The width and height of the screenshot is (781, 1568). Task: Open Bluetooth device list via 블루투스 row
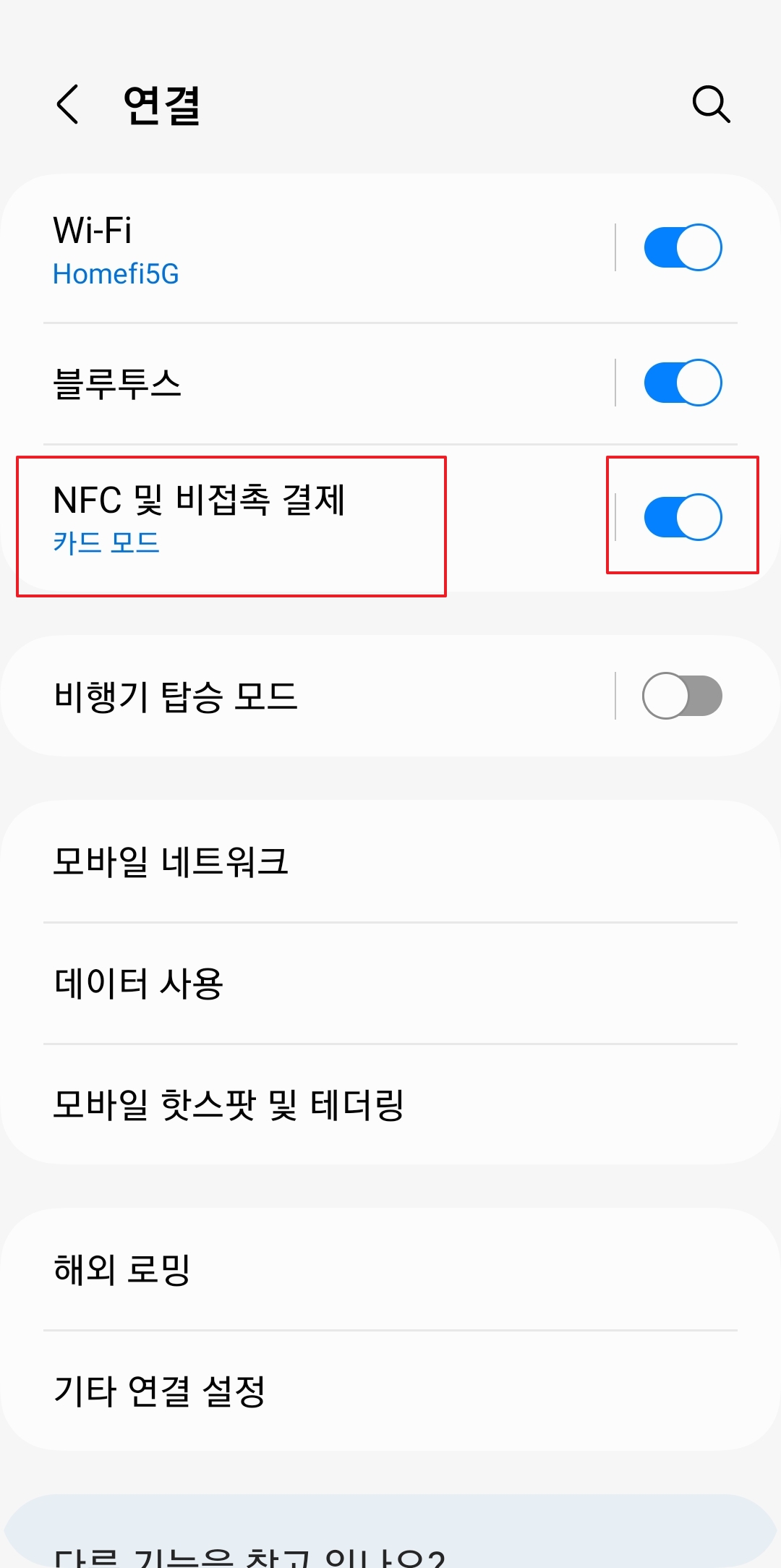[x=289, y=381]
